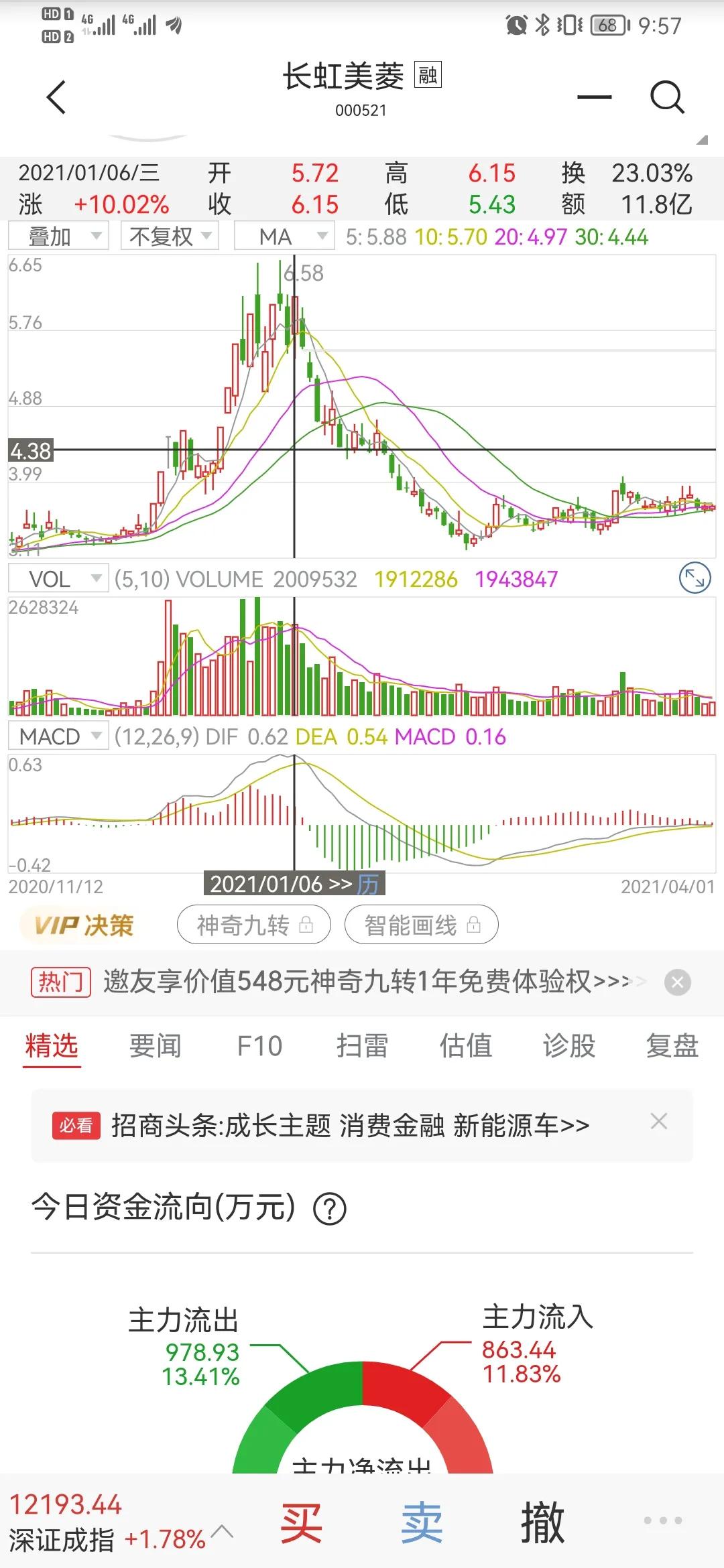Open the MACD indicator dropdown
The width and height of the screenshot is (724, 1568).
(x=59, y=737)
